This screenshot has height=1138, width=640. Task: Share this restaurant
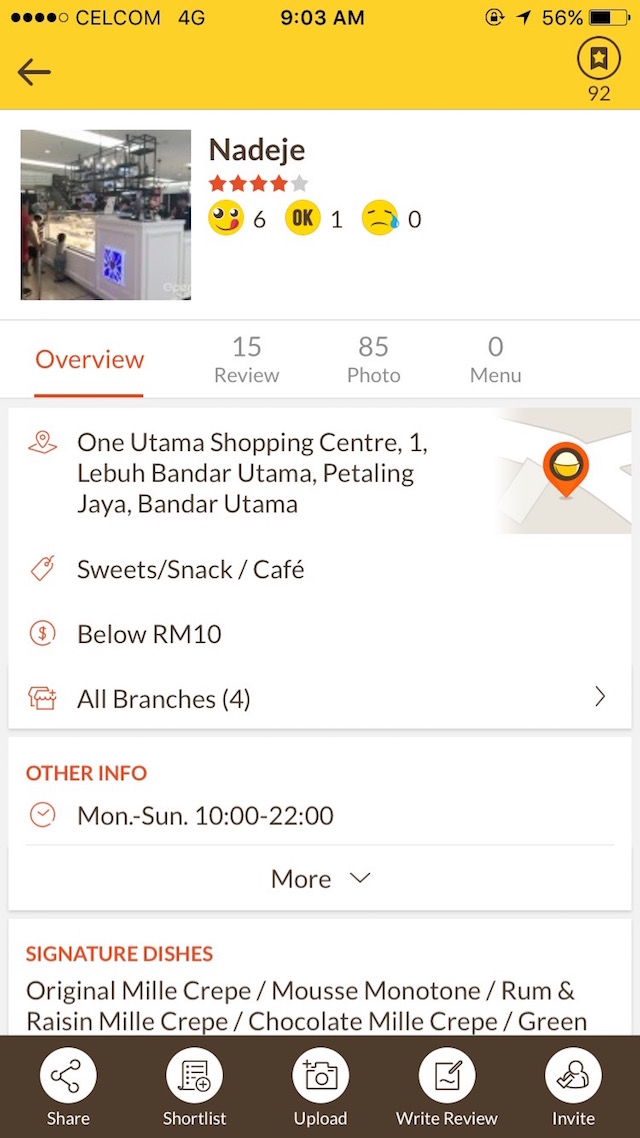[x=68, y=1087]
